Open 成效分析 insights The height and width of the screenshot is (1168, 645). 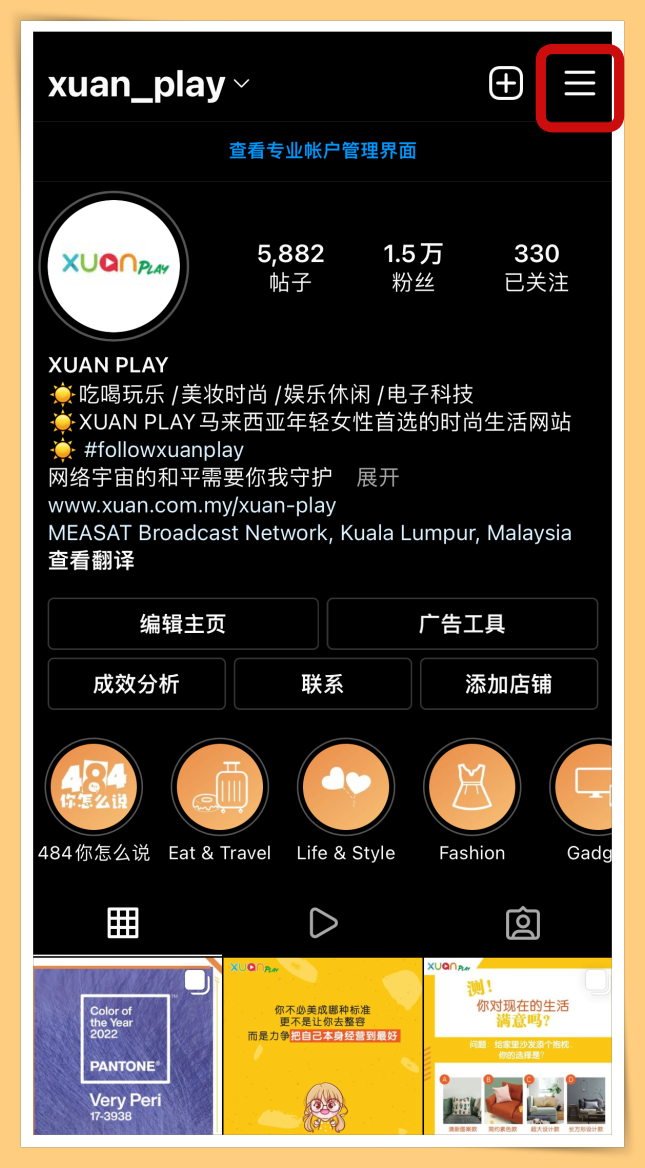136,684
